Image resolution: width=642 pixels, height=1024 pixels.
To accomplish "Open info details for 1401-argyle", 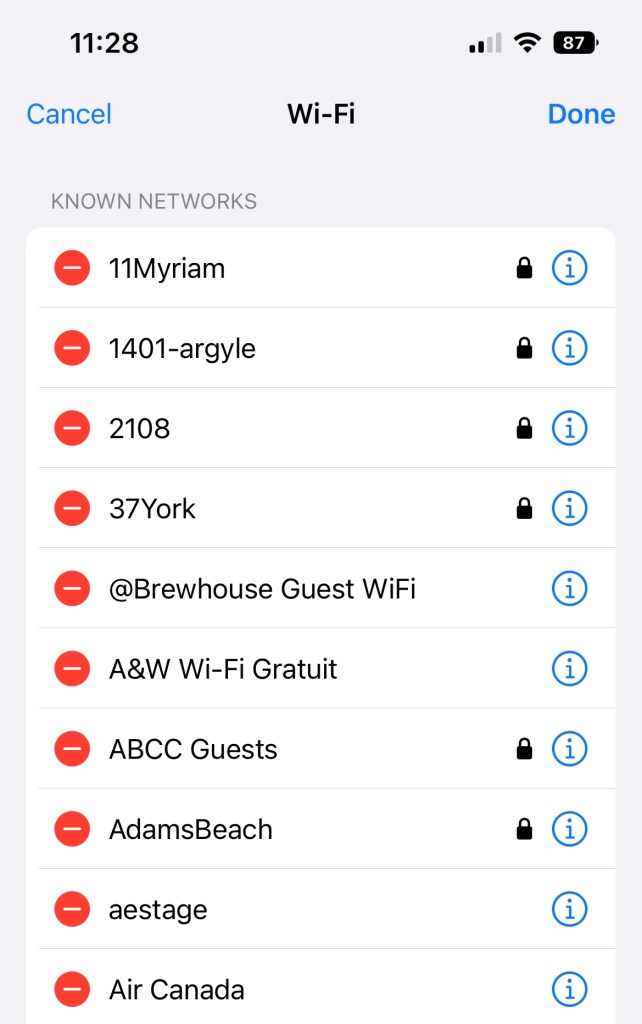I will [570, 348].
